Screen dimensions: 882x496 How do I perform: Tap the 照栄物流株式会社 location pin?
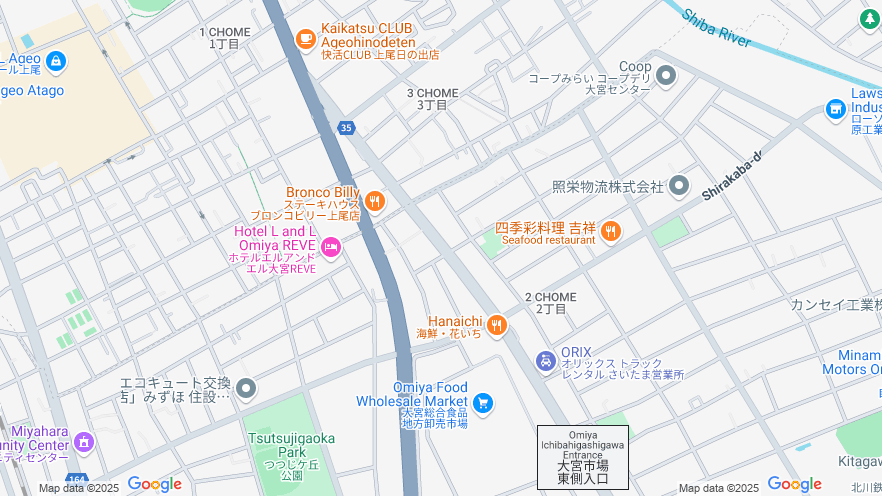click(x=679, y=186)
